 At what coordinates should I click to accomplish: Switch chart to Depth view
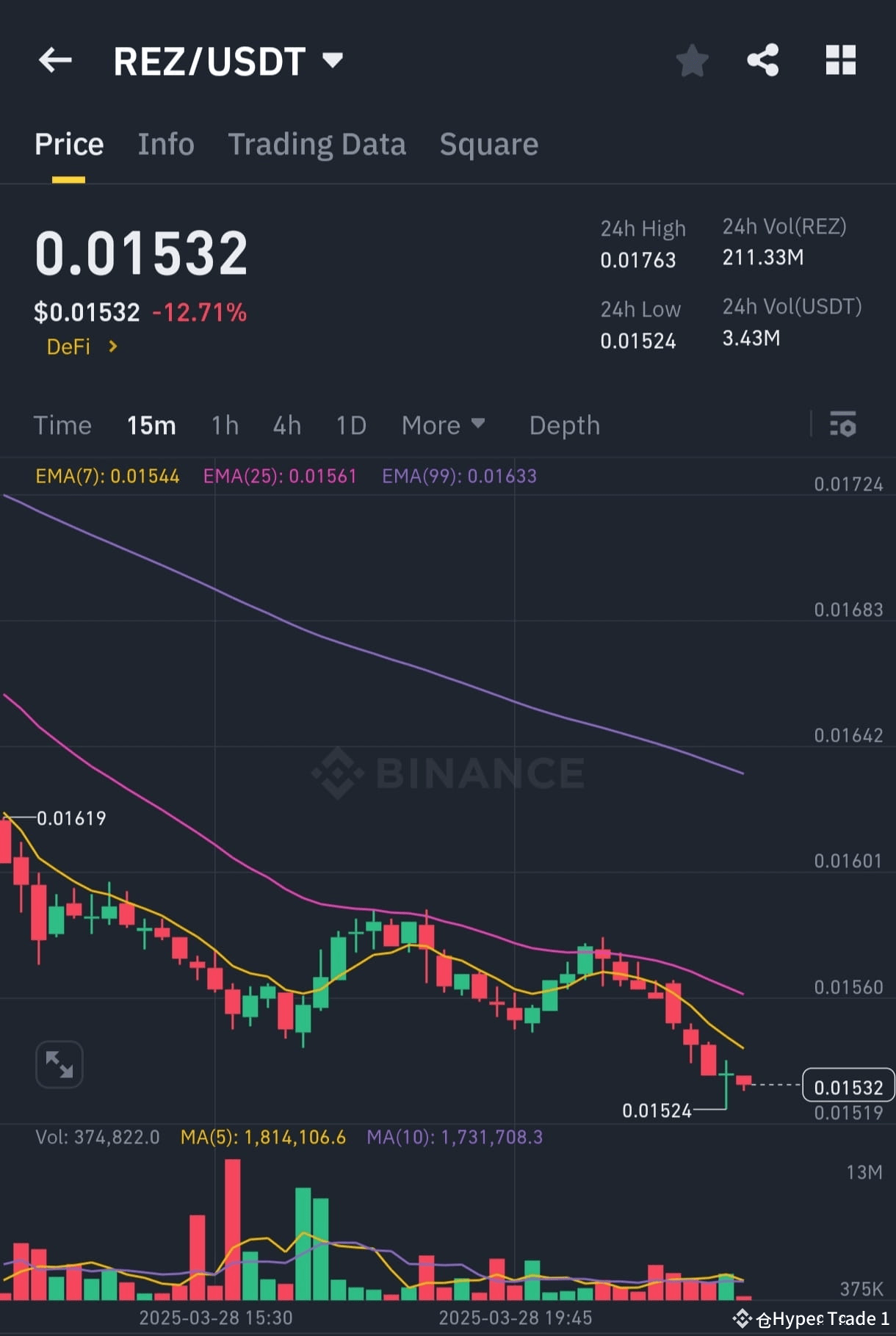[564, 425]
